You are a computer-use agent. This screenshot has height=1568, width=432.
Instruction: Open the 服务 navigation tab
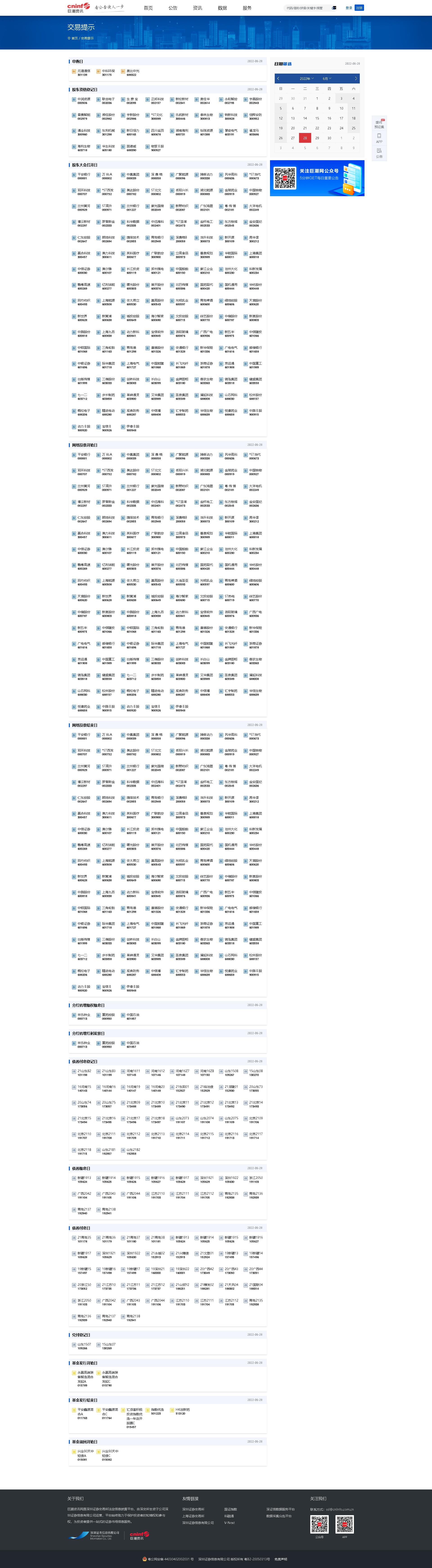pos(246,8)
